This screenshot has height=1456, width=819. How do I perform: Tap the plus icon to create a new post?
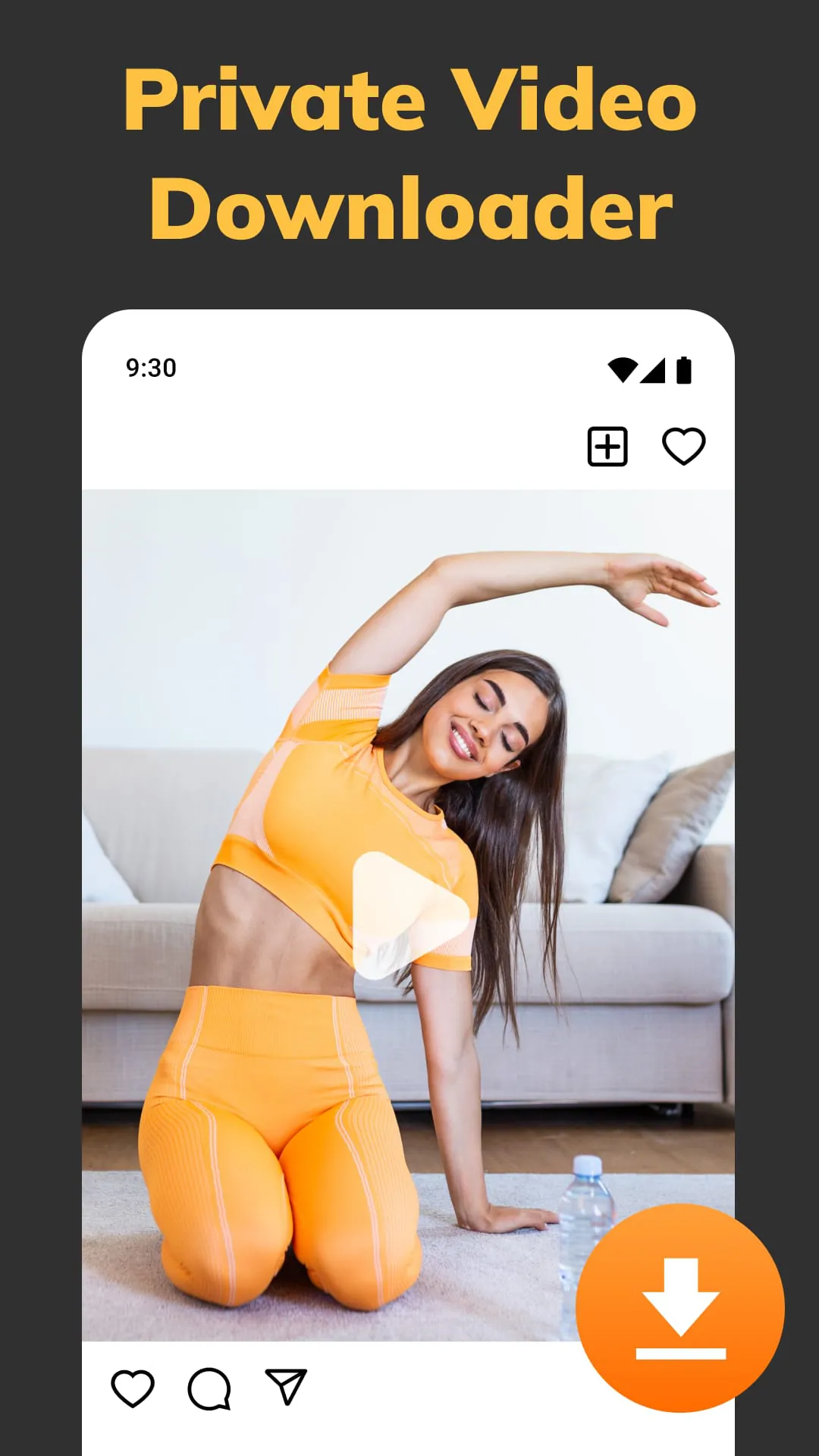point(606,447)
